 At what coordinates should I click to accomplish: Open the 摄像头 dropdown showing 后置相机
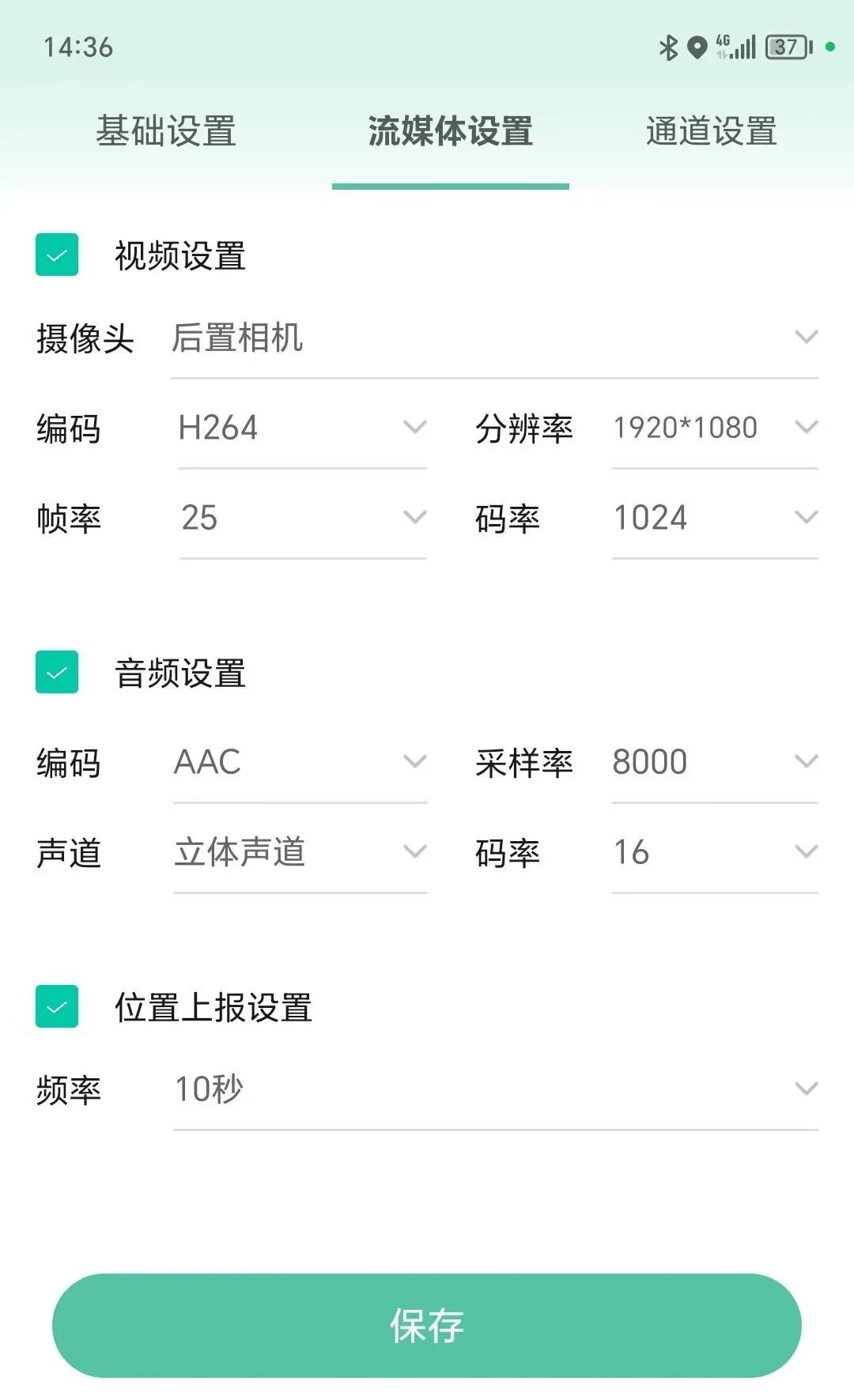click(x=494, y=338)
